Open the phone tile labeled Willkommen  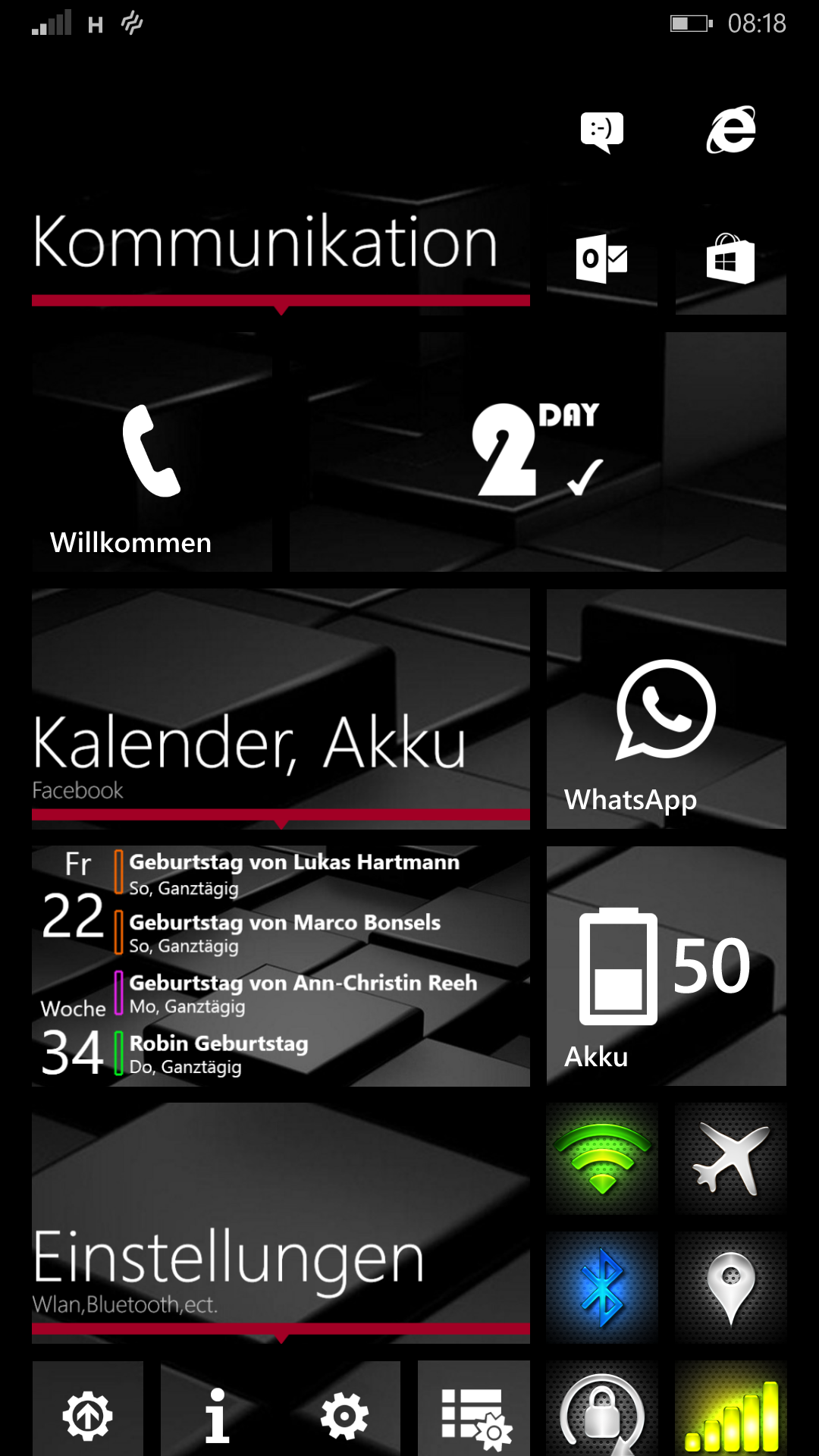click(x=152, y=452)
